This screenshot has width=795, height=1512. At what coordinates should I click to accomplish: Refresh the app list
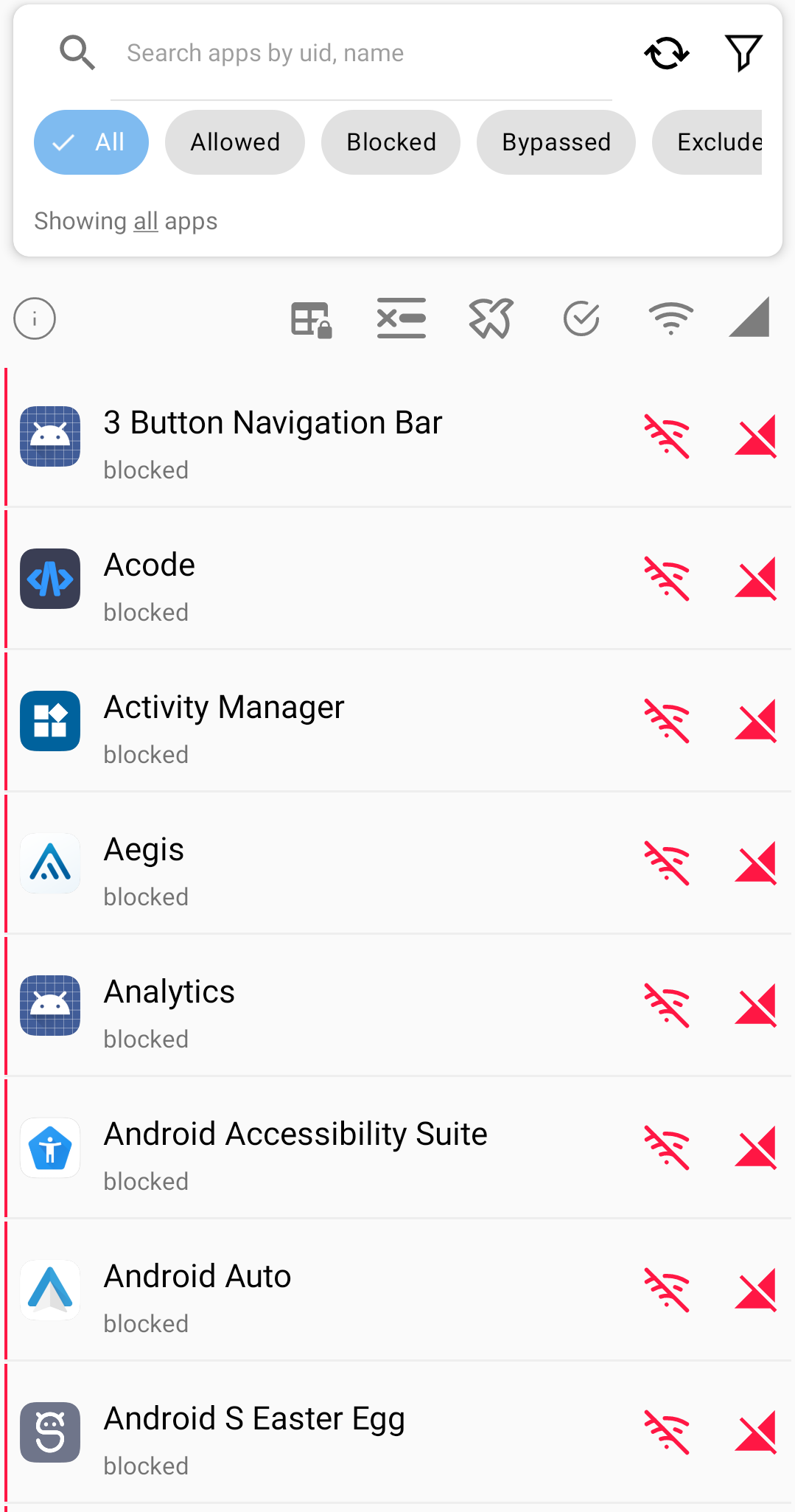coord(667,53)
